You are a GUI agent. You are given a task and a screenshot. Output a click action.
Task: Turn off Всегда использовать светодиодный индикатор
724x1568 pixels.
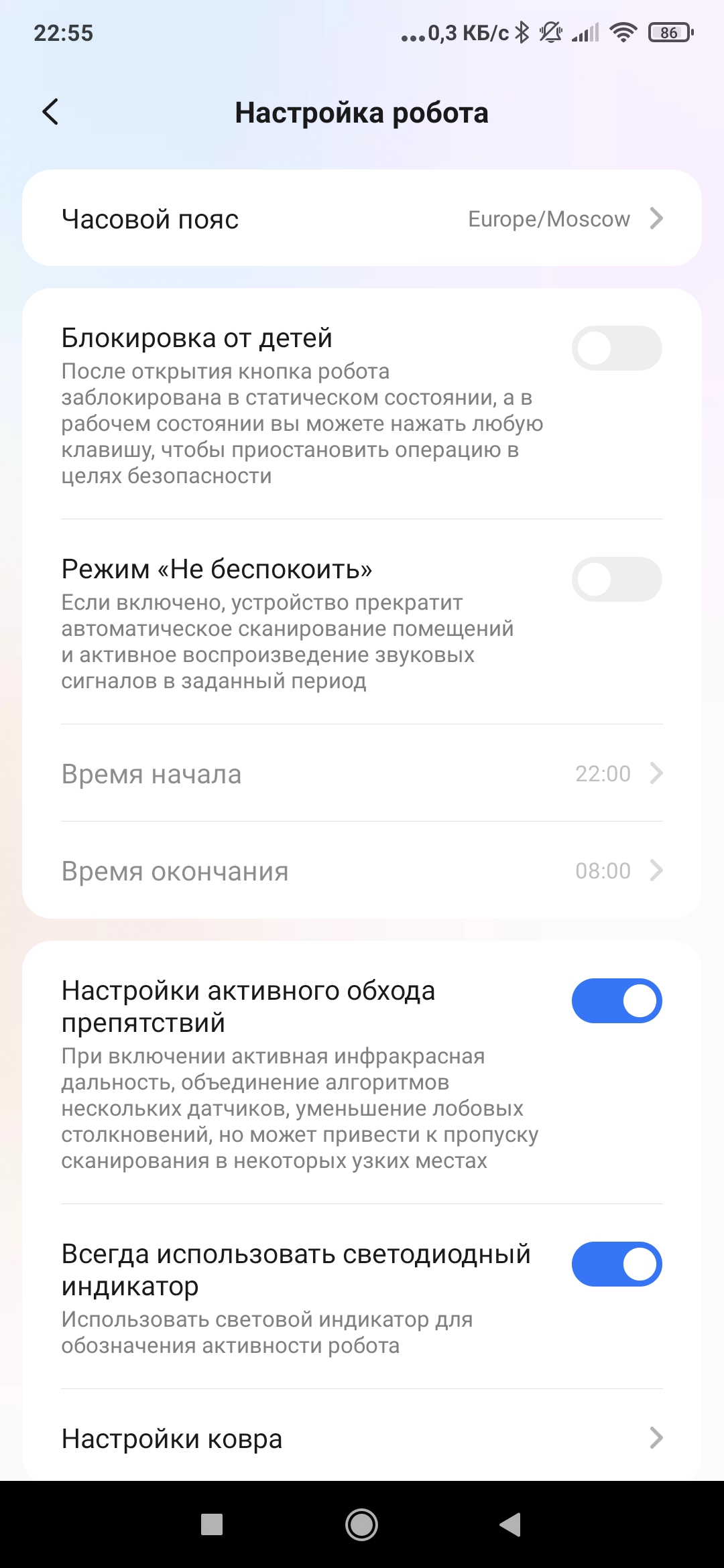(x=616, y=1264)
